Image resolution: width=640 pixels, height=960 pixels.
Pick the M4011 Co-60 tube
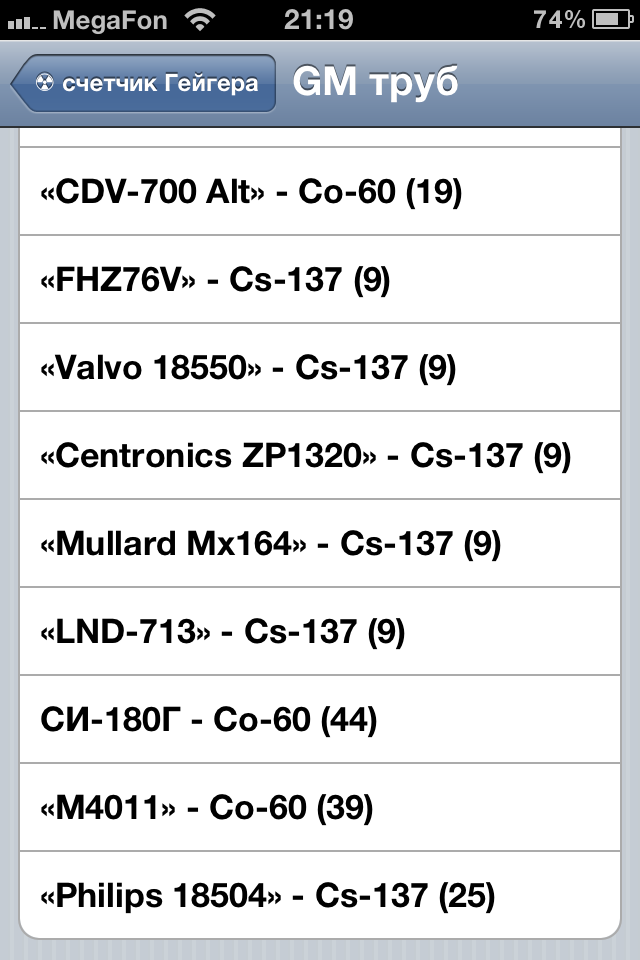tap(320, 808)
